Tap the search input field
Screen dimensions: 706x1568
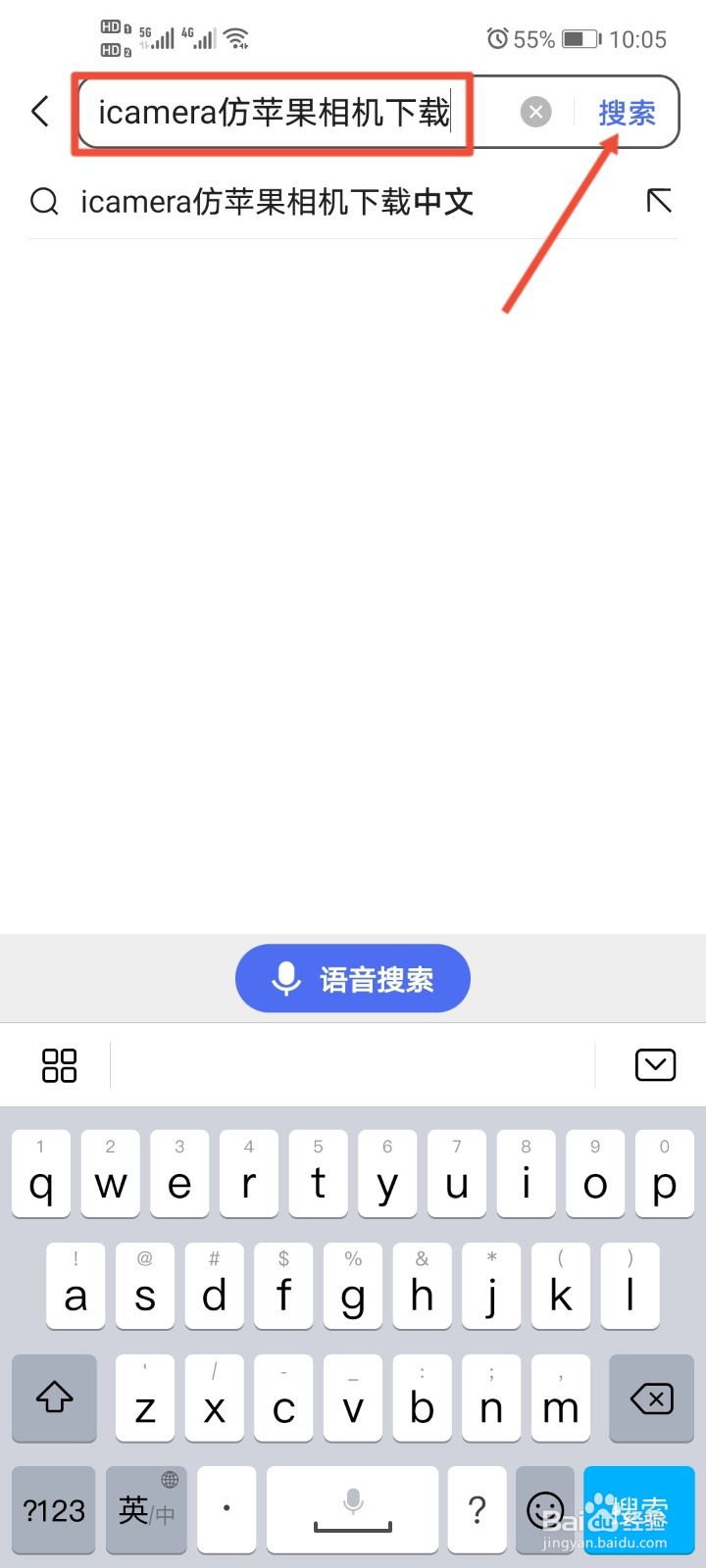[275, 111]
